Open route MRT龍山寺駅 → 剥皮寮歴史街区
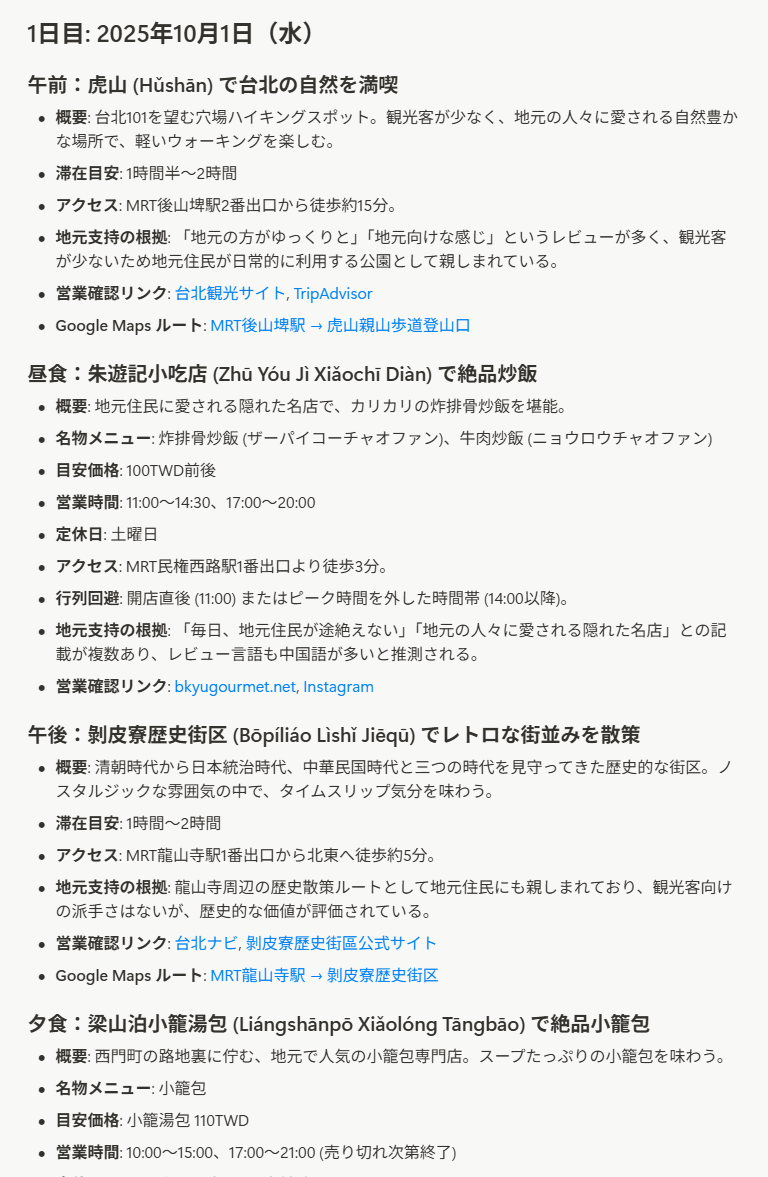The image size is (768, 1177). [324, 975]
